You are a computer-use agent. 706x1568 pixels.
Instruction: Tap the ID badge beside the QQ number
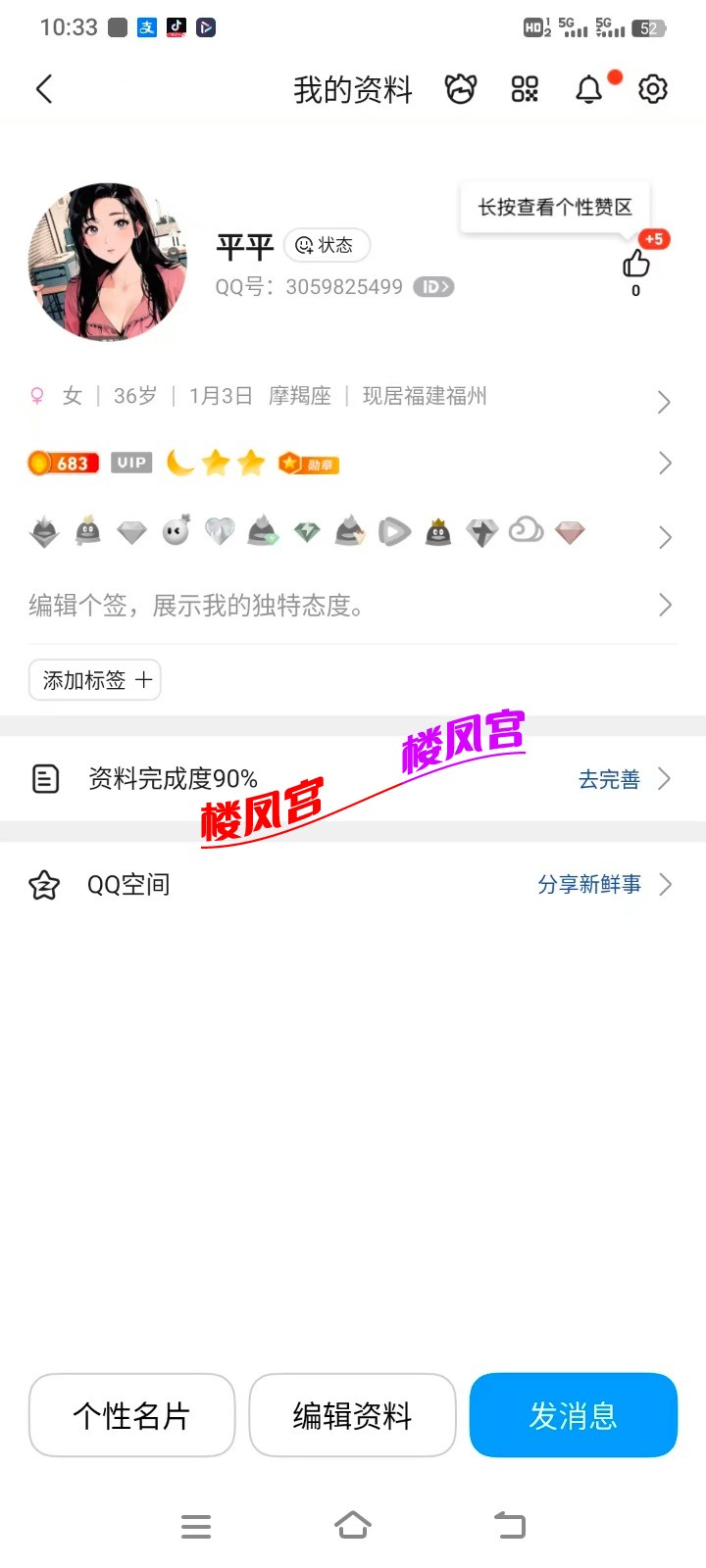point(433,287)
